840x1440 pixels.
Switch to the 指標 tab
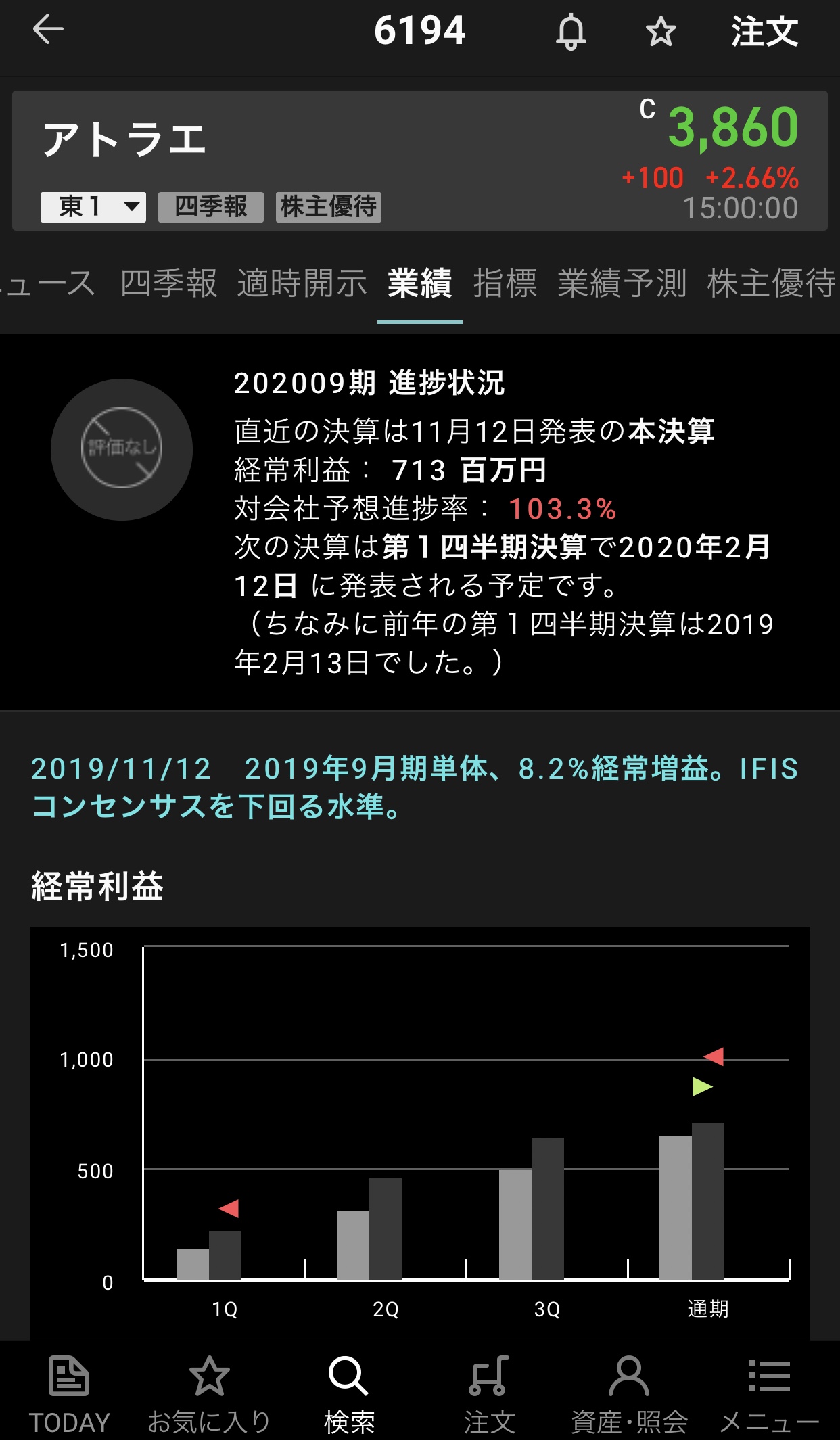(505, 283)
